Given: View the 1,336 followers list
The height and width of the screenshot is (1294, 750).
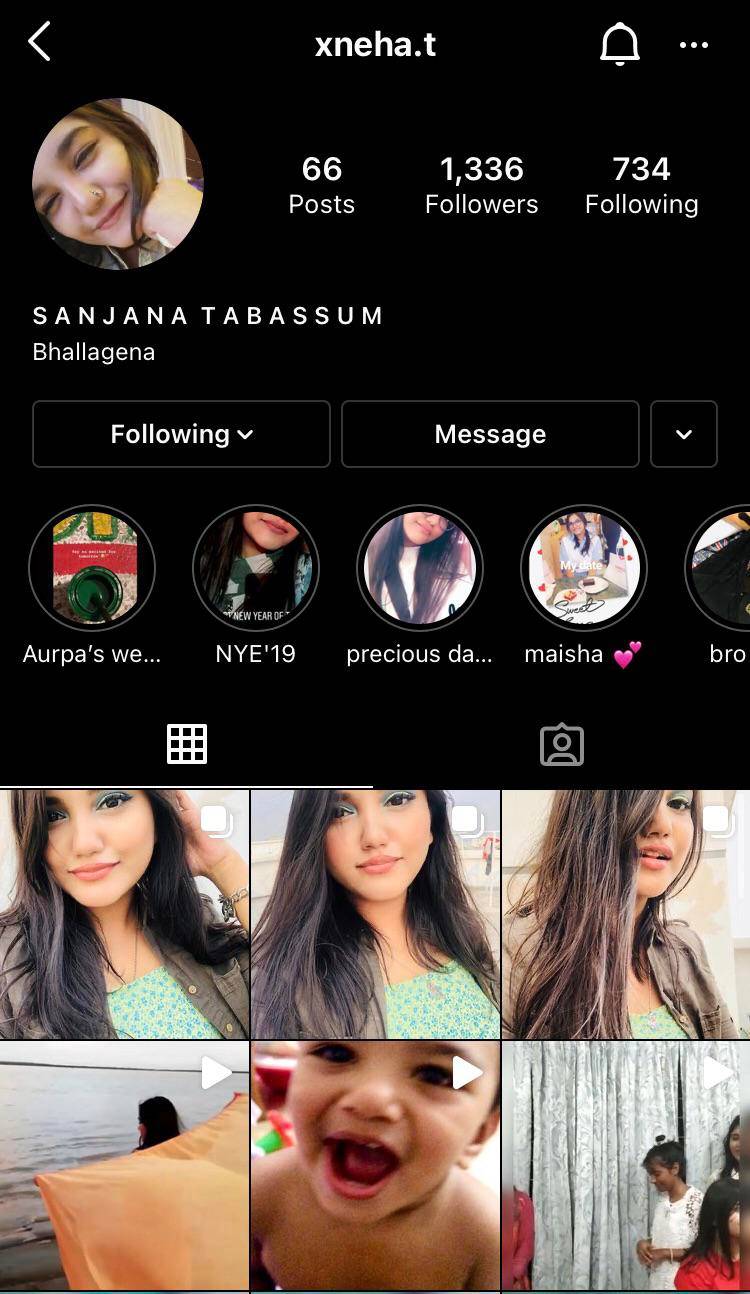Looking at the screenshot, I should pyautogui.click(x=481, y=185).
